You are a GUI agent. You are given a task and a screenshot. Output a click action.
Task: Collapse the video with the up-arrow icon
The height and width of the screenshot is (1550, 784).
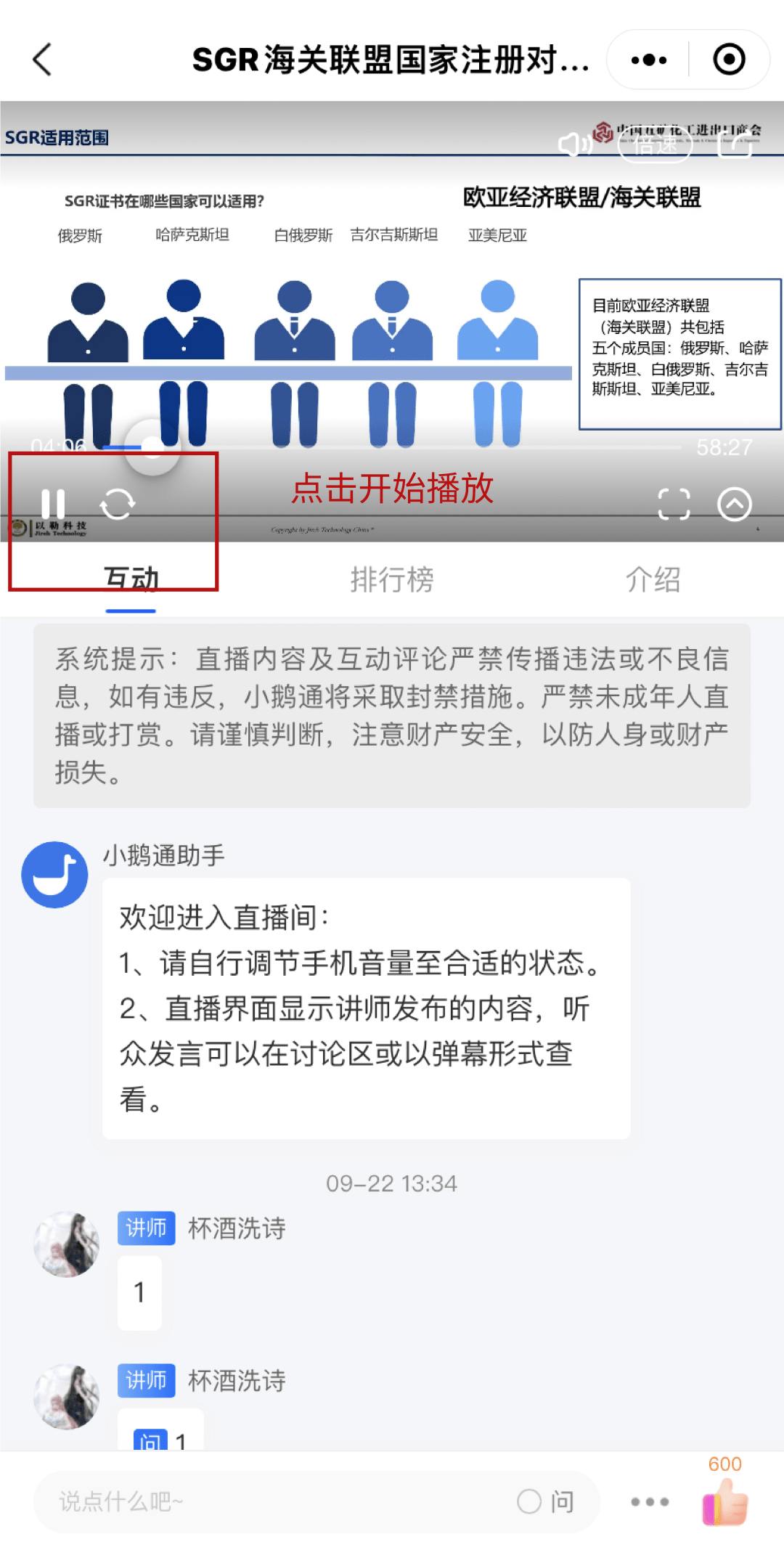click(x=735, y=504)
